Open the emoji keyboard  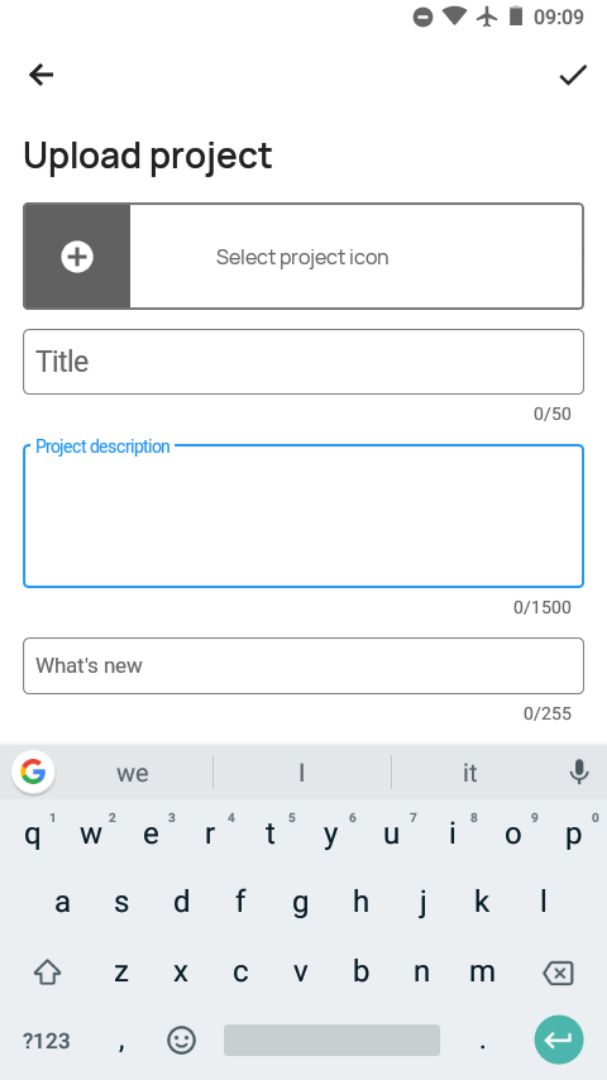[x=181, y=1040]
